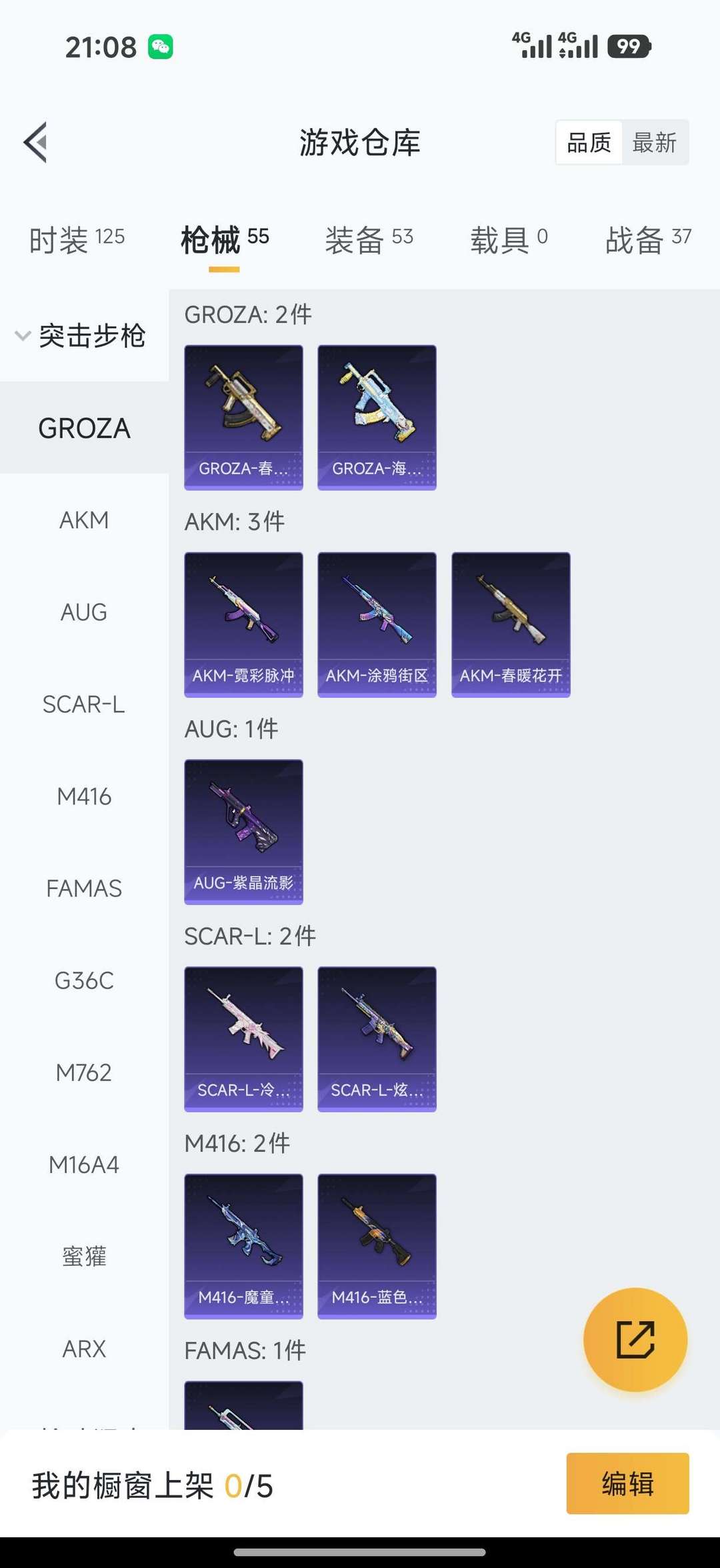Open the AKM-春暖花开 skin
This screenshot has width=720, height=1568.
click(511, 624)
